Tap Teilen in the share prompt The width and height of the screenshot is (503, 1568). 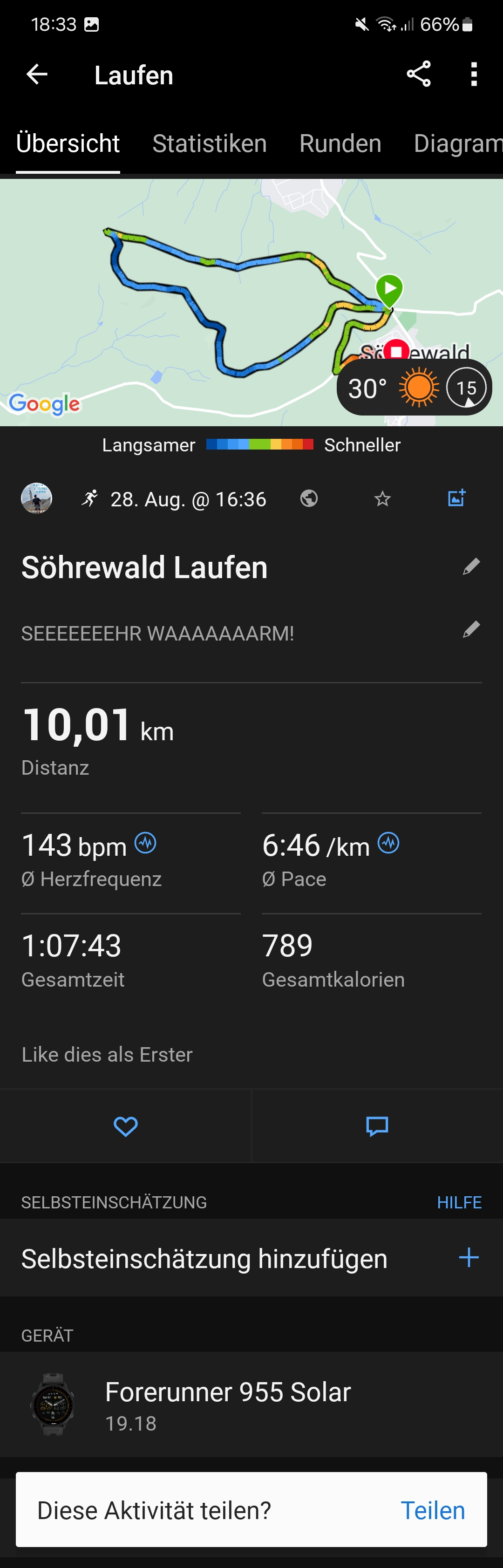(x=433, y=1510)
